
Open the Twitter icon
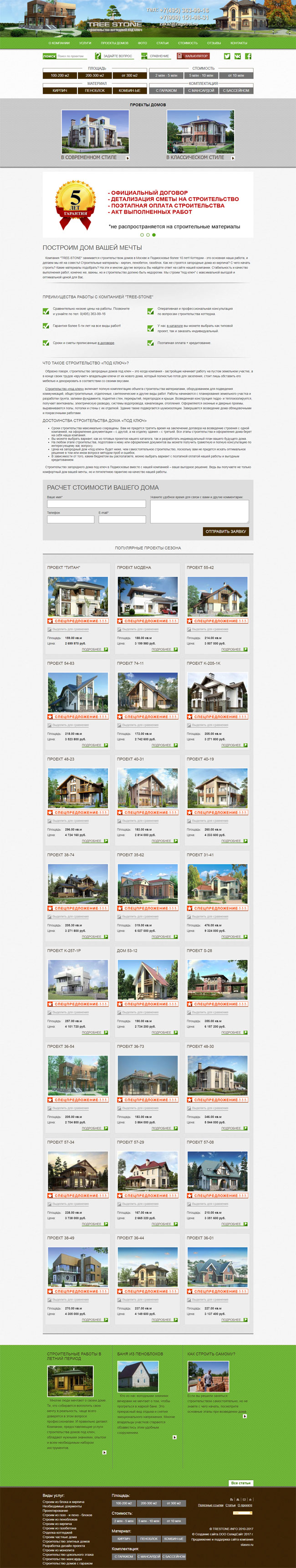tap(227, 56)
